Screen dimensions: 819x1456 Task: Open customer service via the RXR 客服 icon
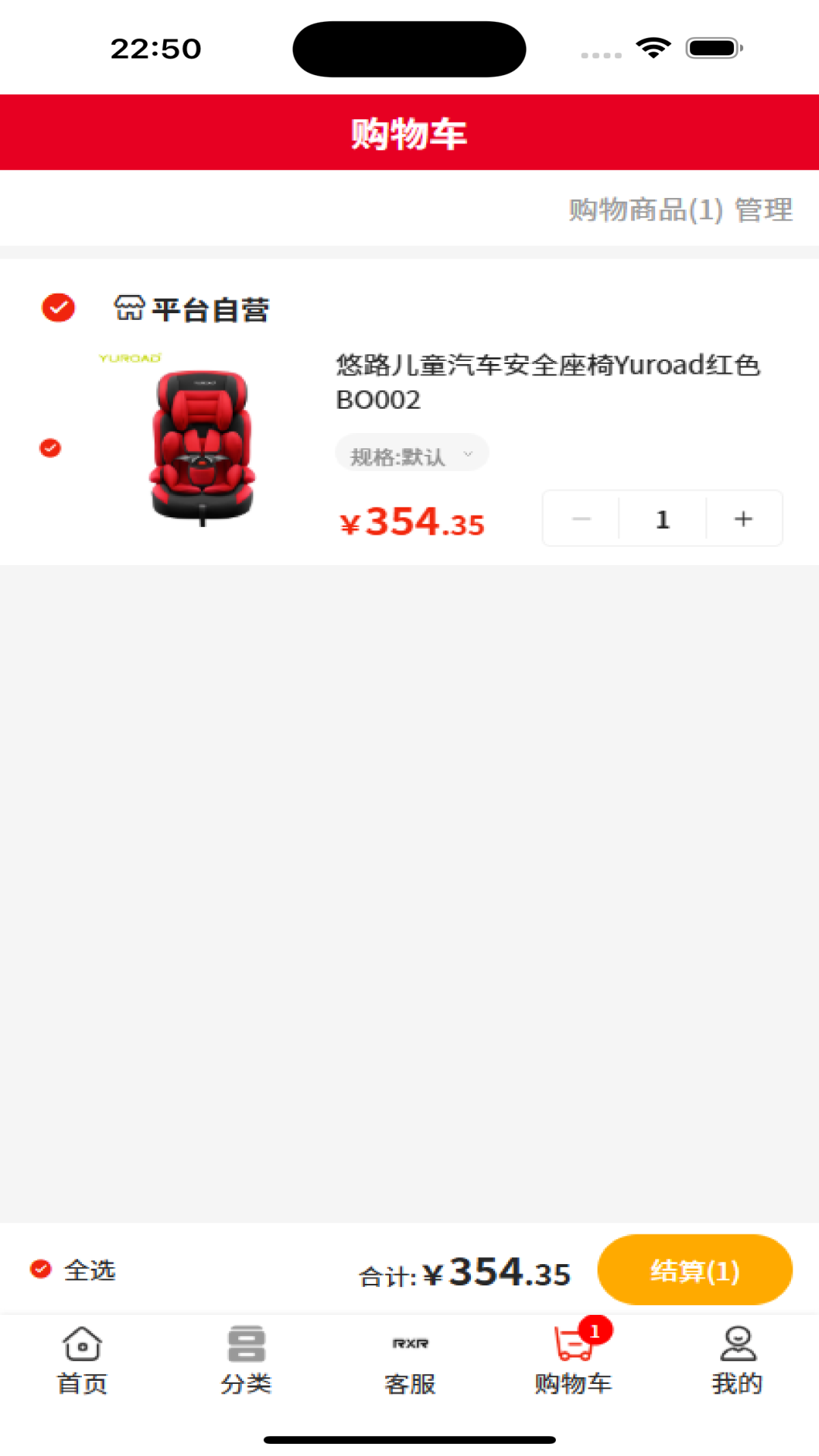click(409, 1342)
